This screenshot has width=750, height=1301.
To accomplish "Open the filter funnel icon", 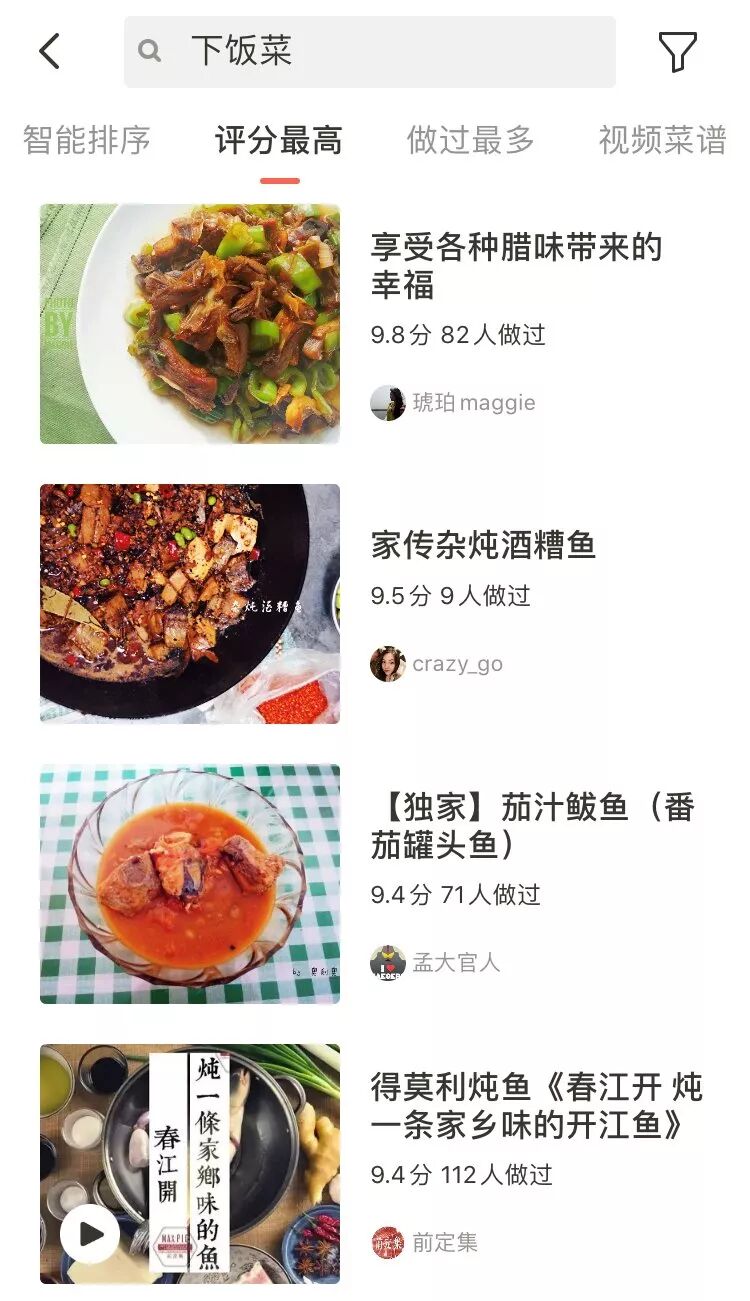I will pyautogui.click(x=677, y=51).
